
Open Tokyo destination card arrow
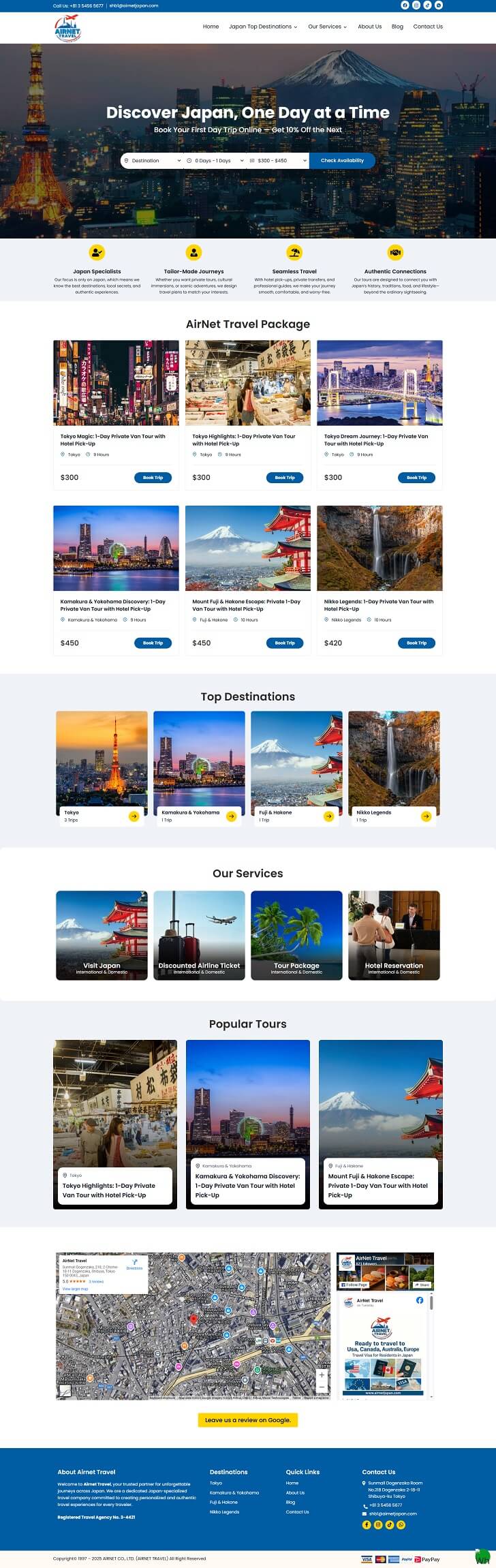[x=134, y=816]
